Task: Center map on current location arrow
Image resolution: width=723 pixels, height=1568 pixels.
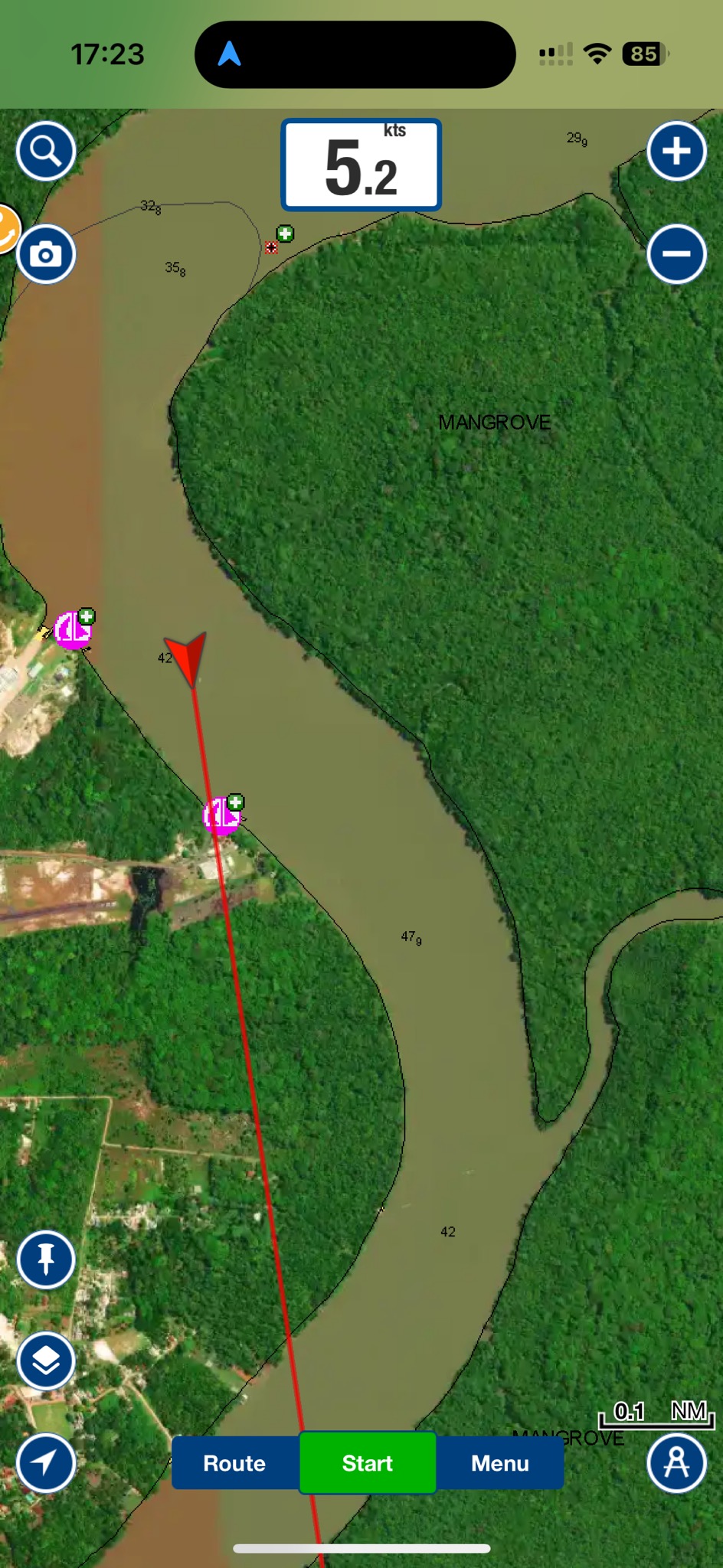Action: (46, 1463)
